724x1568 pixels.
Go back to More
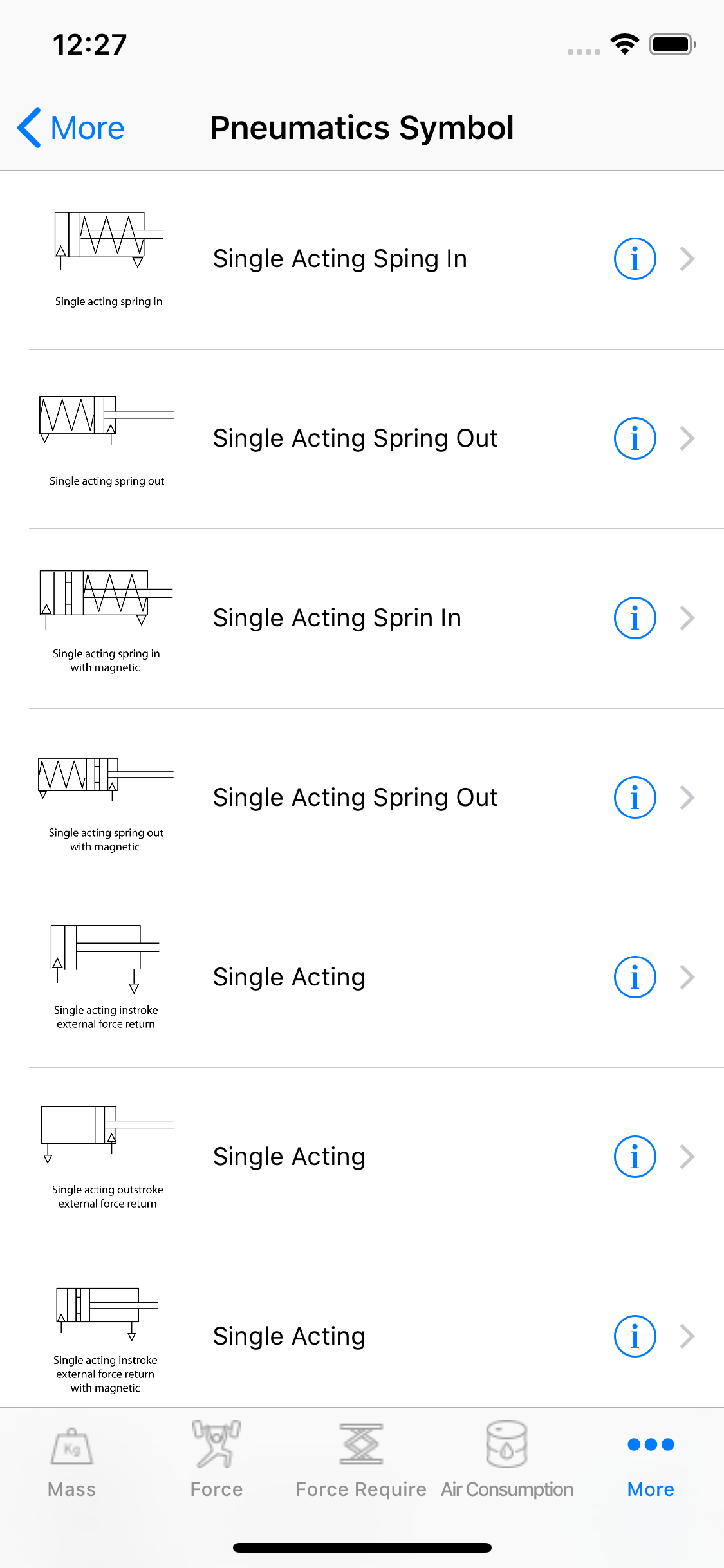coord(71,128)
